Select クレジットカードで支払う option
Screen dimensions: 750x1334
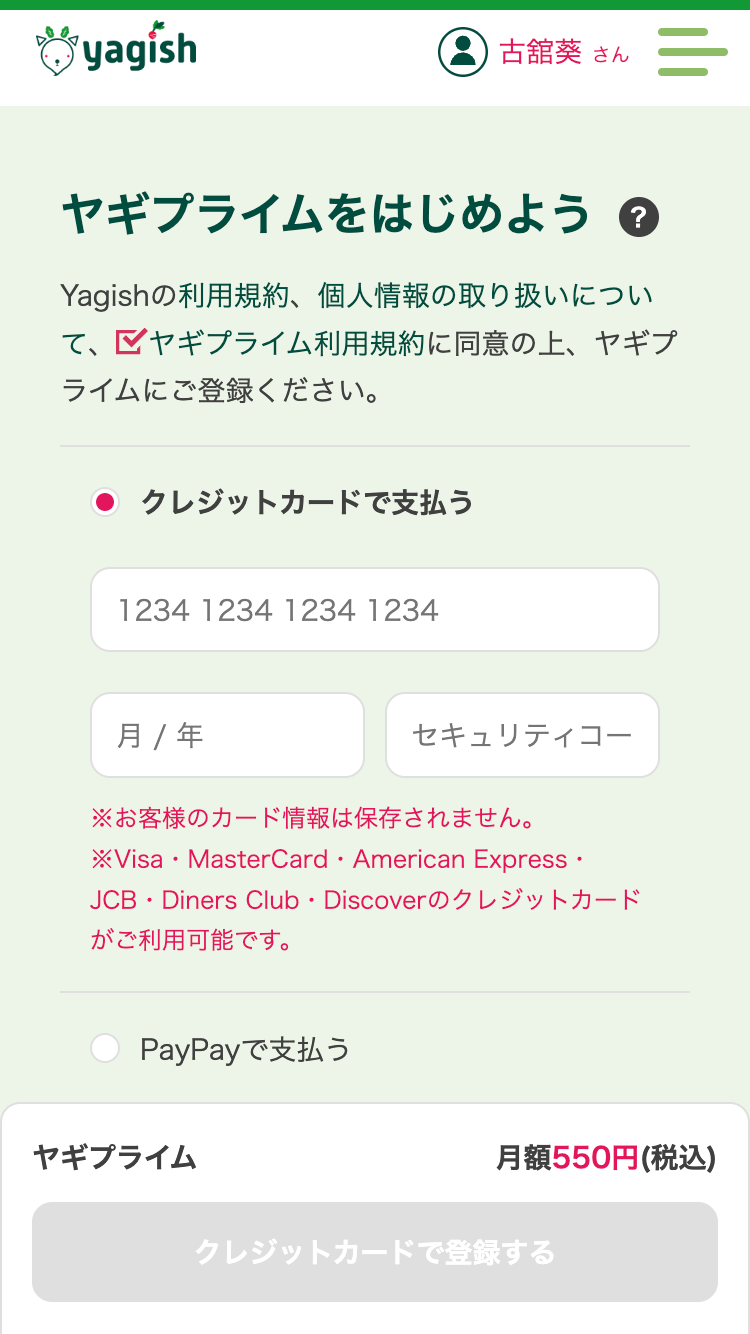click(283, 502)
